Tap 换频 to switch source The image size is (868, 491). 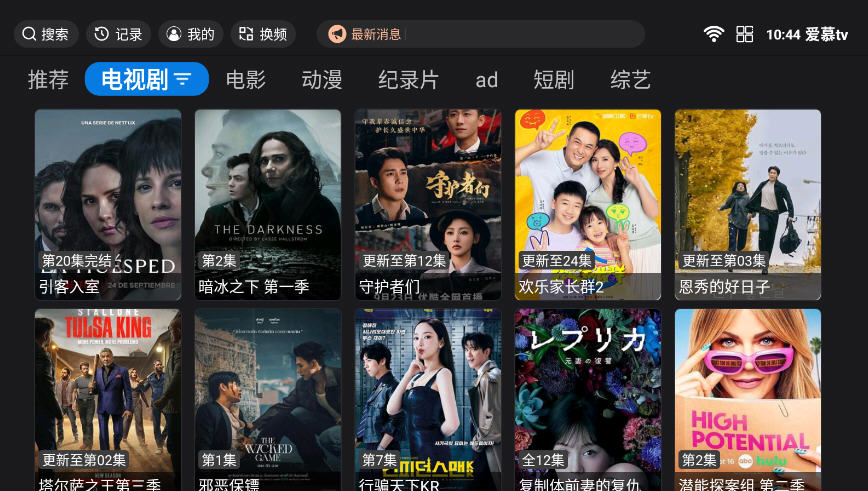coord(263,34)
